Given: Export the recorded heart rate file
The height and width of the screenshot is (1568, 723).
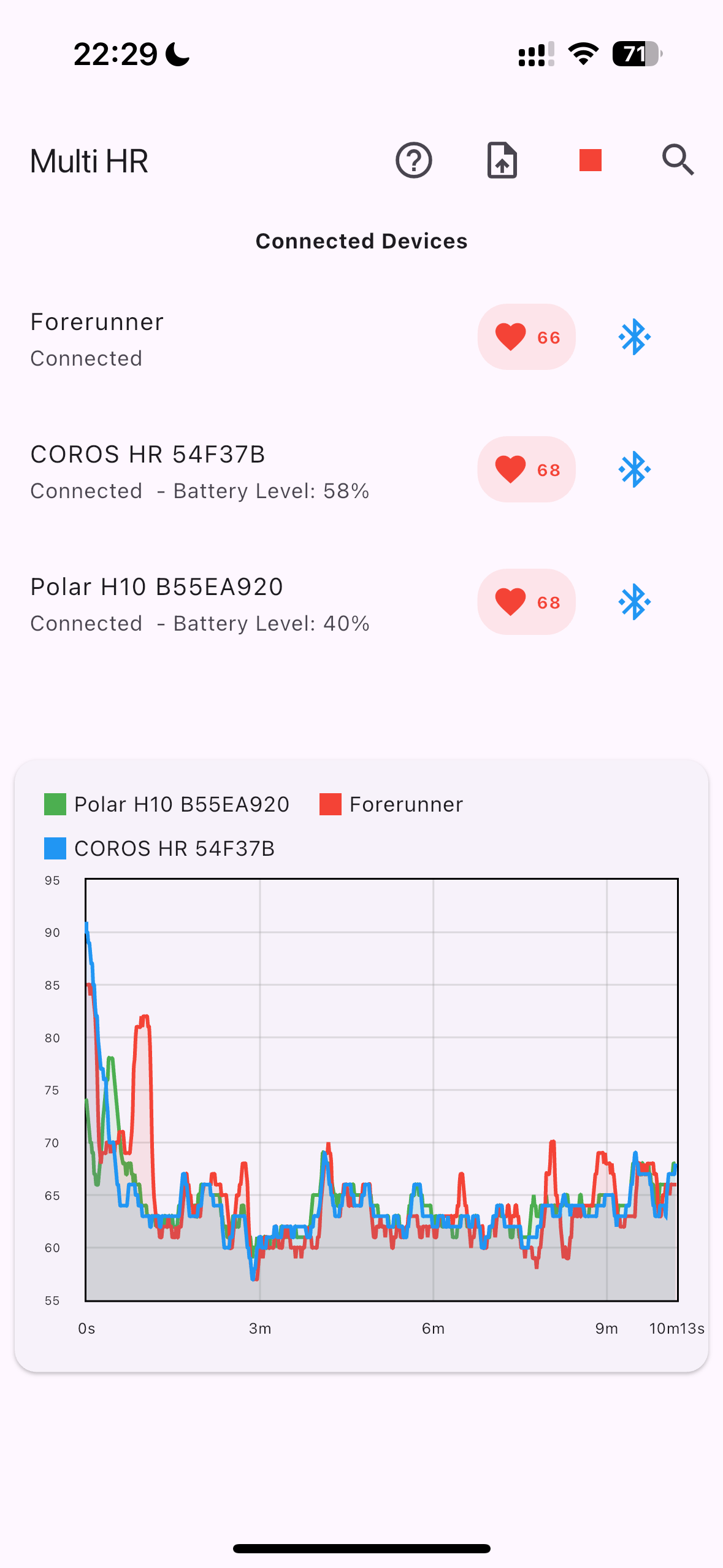Looking at the screenshot, I should coord(502,161).
